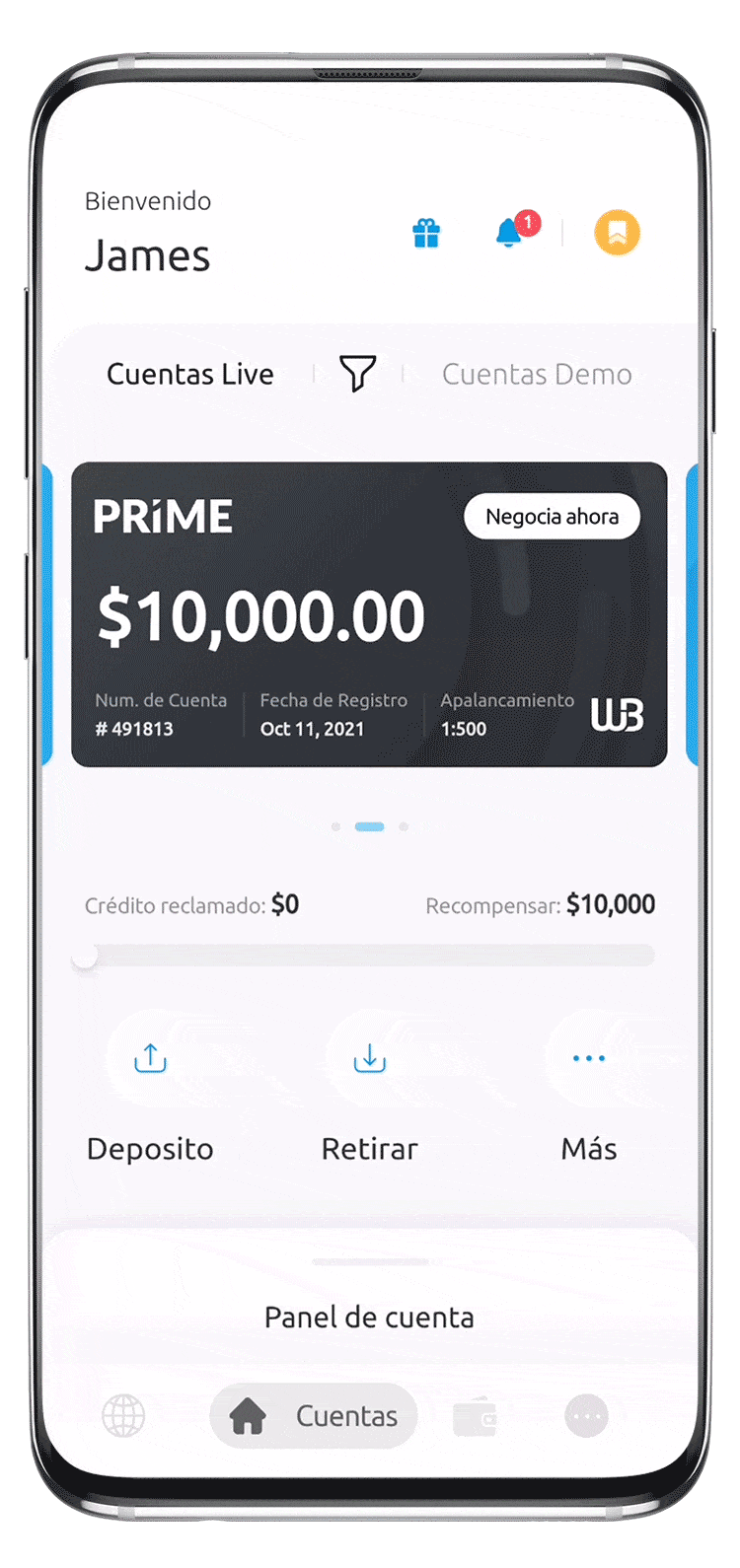Open the notifications bell
Image resolution: width=740 pixels, height=1568 pixels.
(509, 233)
